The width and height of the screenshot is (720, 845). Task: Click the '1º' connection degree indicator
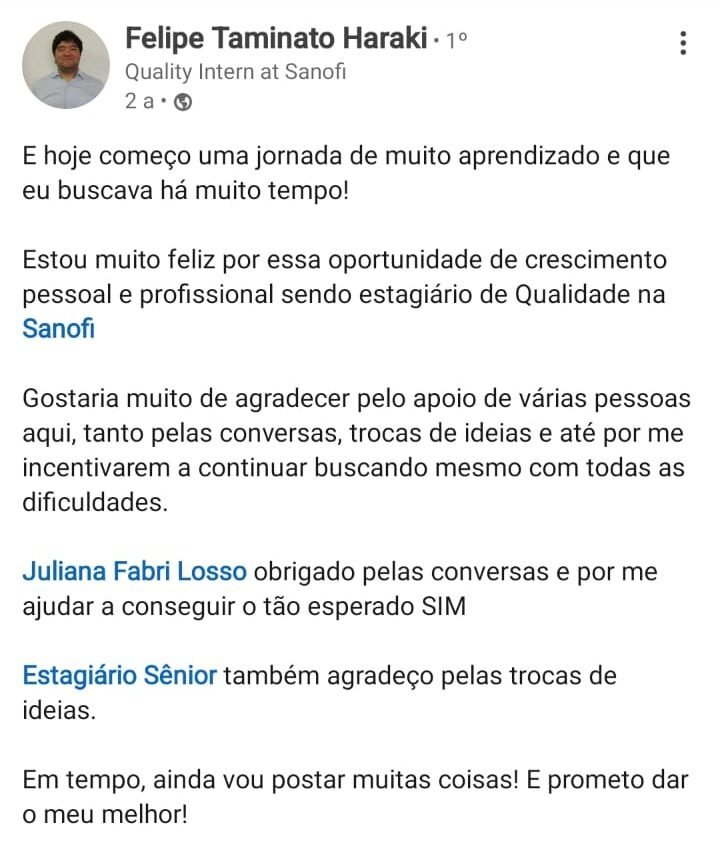[x=456, y=40]
